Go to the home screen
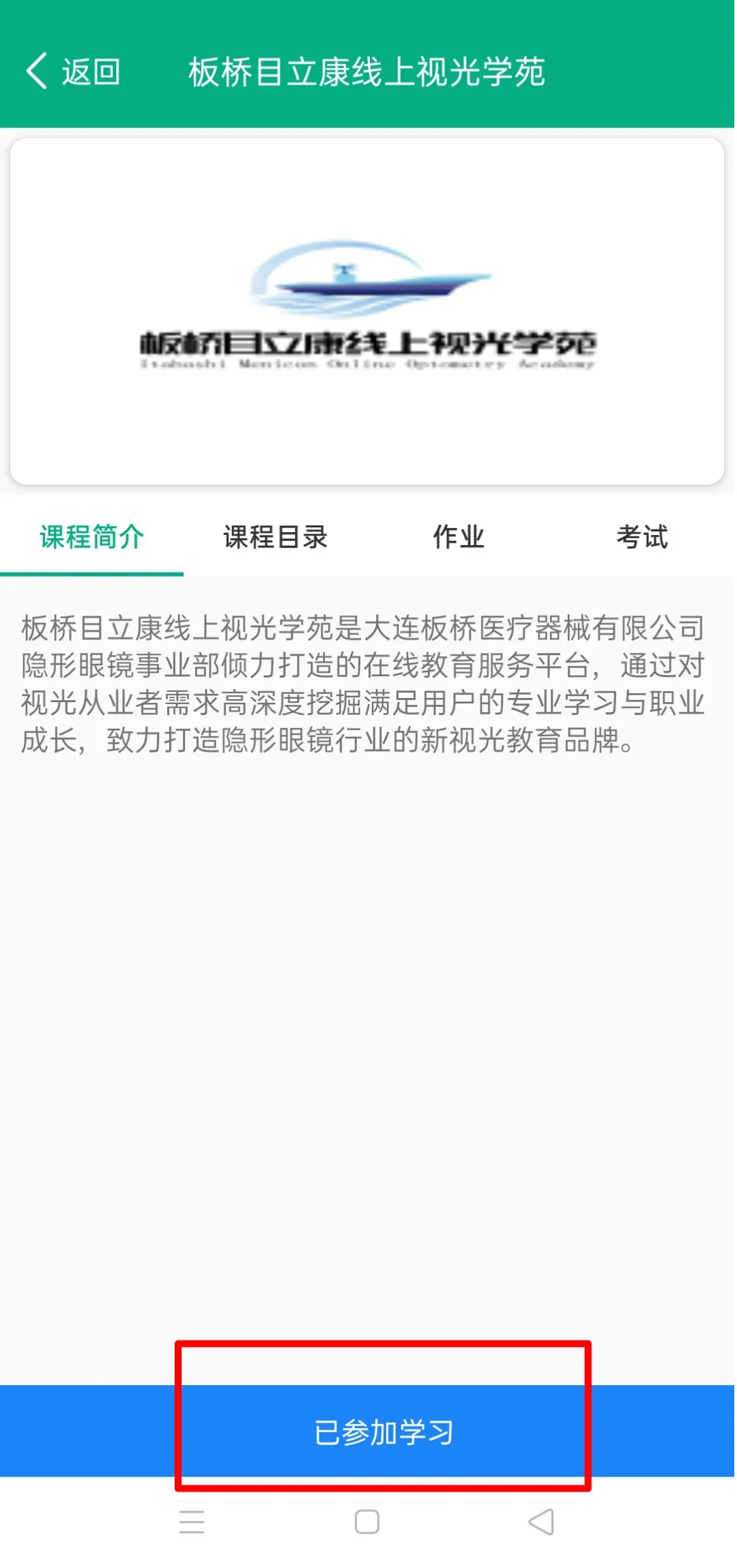The image size is (737, 1568). 367,1522
